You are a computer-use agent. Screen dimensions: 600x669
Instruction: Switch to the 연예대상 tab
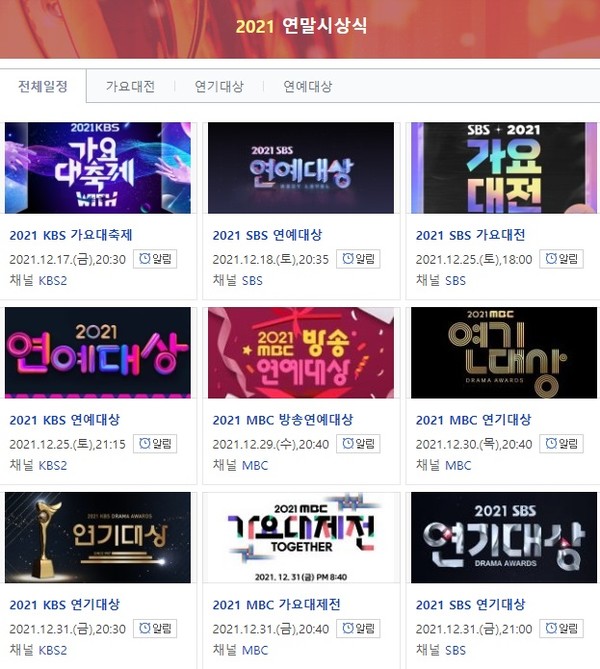(307, 87)
